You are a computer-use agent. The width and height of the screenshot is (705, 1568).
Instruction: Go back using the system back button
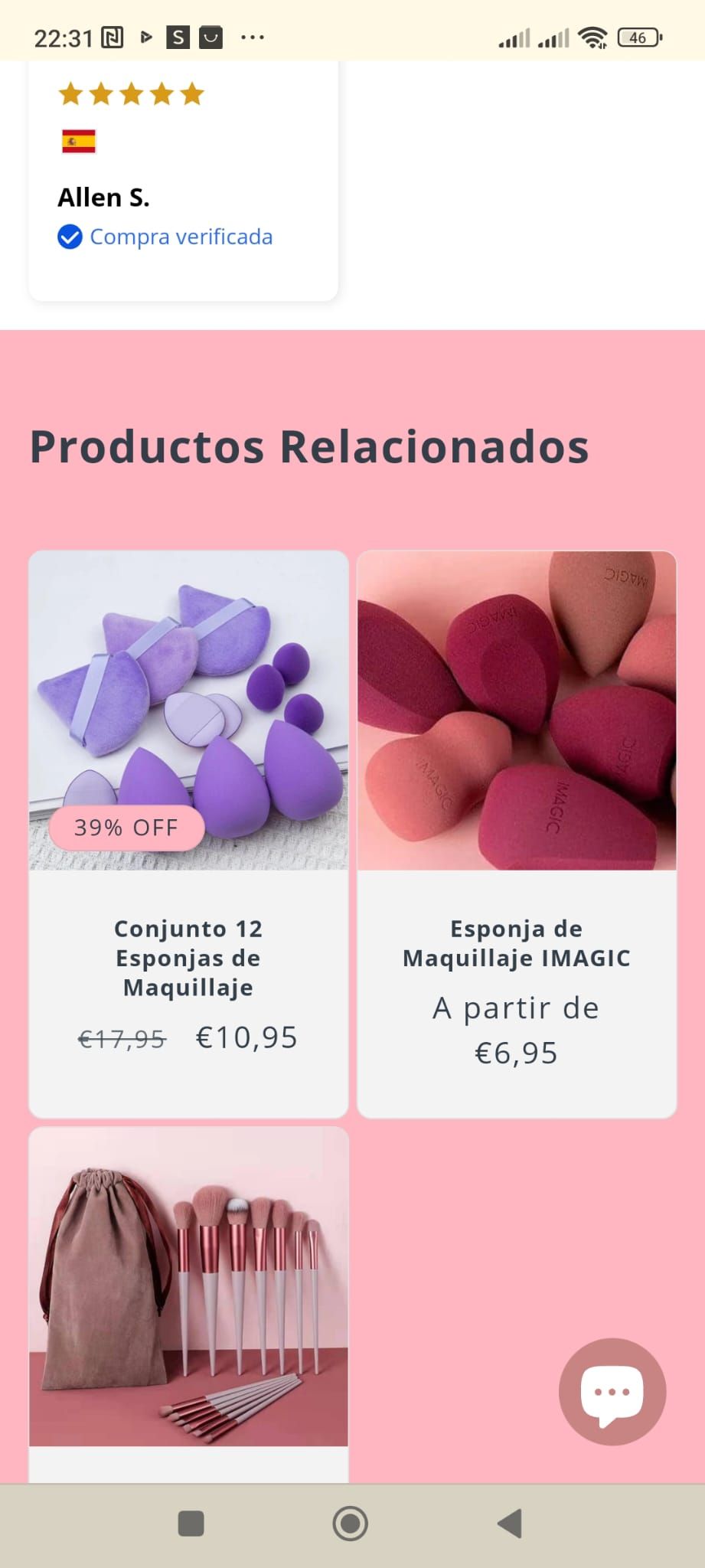[x=510, y=1524]
